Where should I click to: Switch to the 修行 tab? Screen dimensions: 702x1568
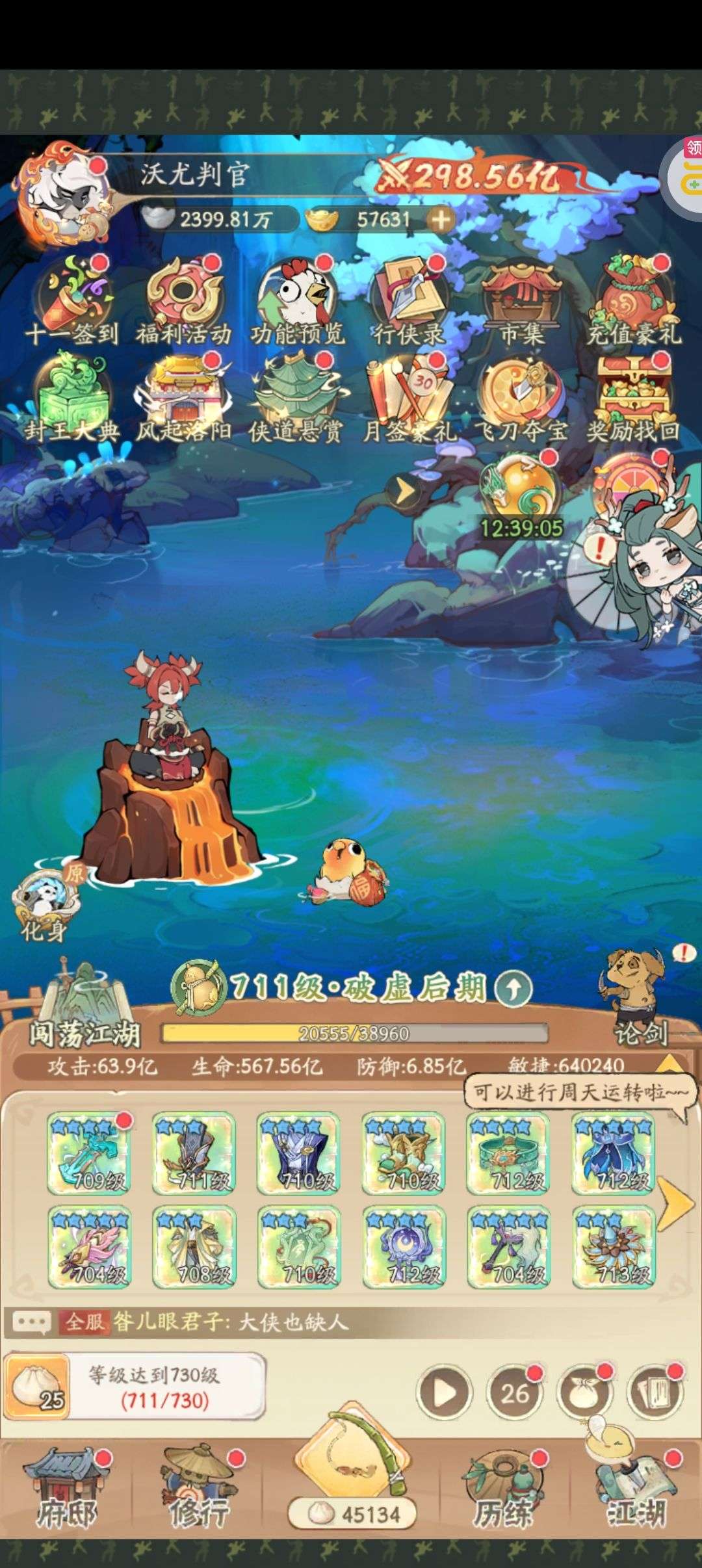pyautogui.click(x=199, y=1496)
